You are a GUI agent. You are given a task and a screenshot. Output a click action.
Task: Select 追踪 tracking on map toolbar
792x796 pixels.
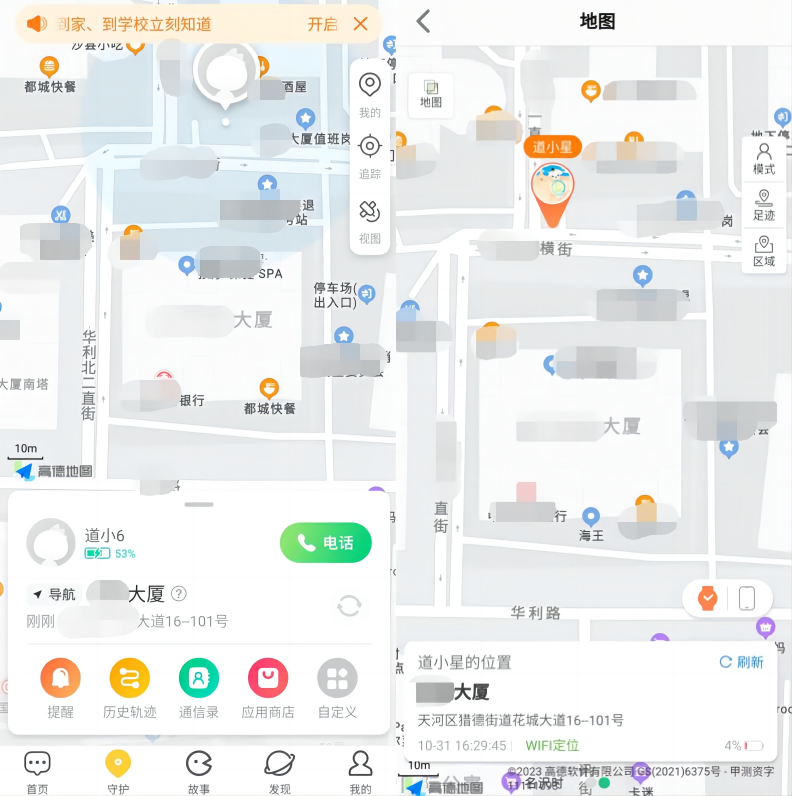(x=370, y=155)
